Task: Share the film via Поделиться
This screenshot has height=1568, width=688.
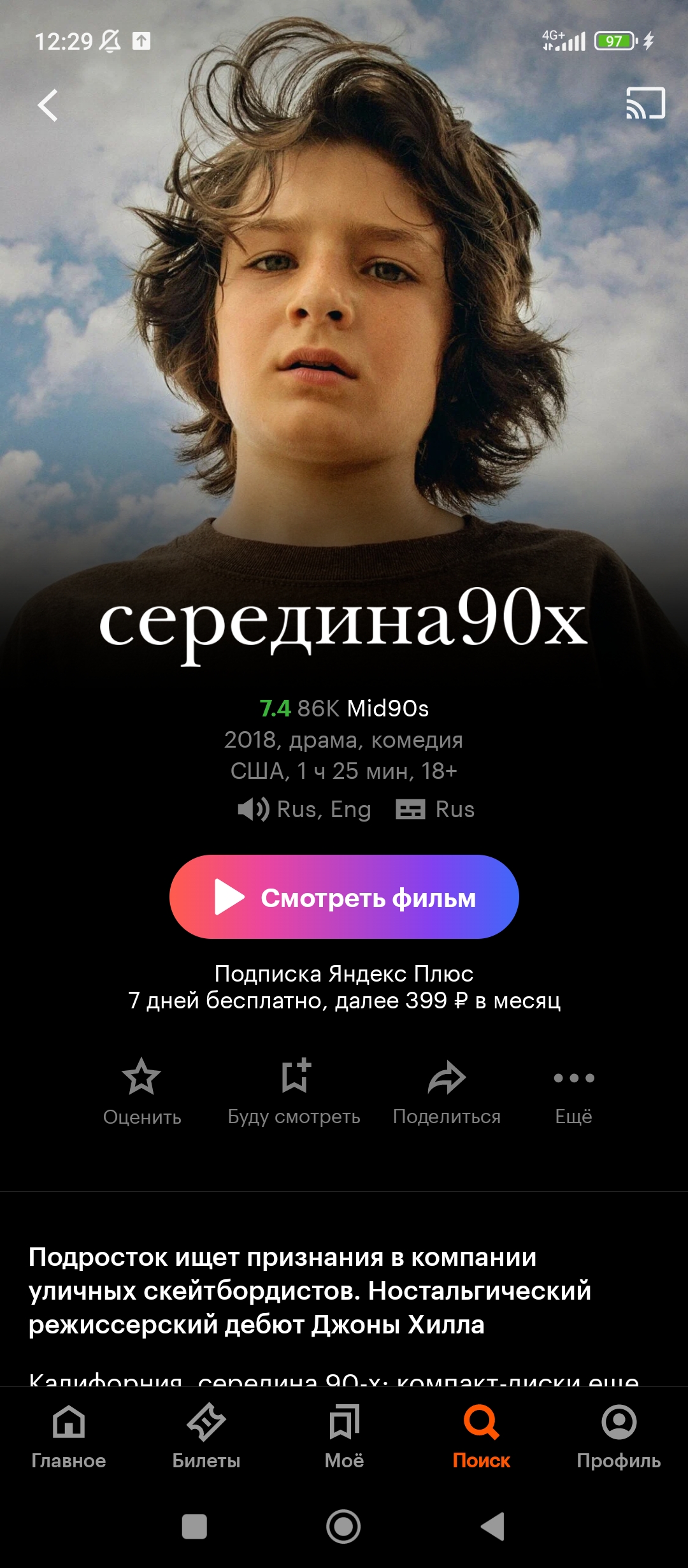Action: [x=447, y=1091]
